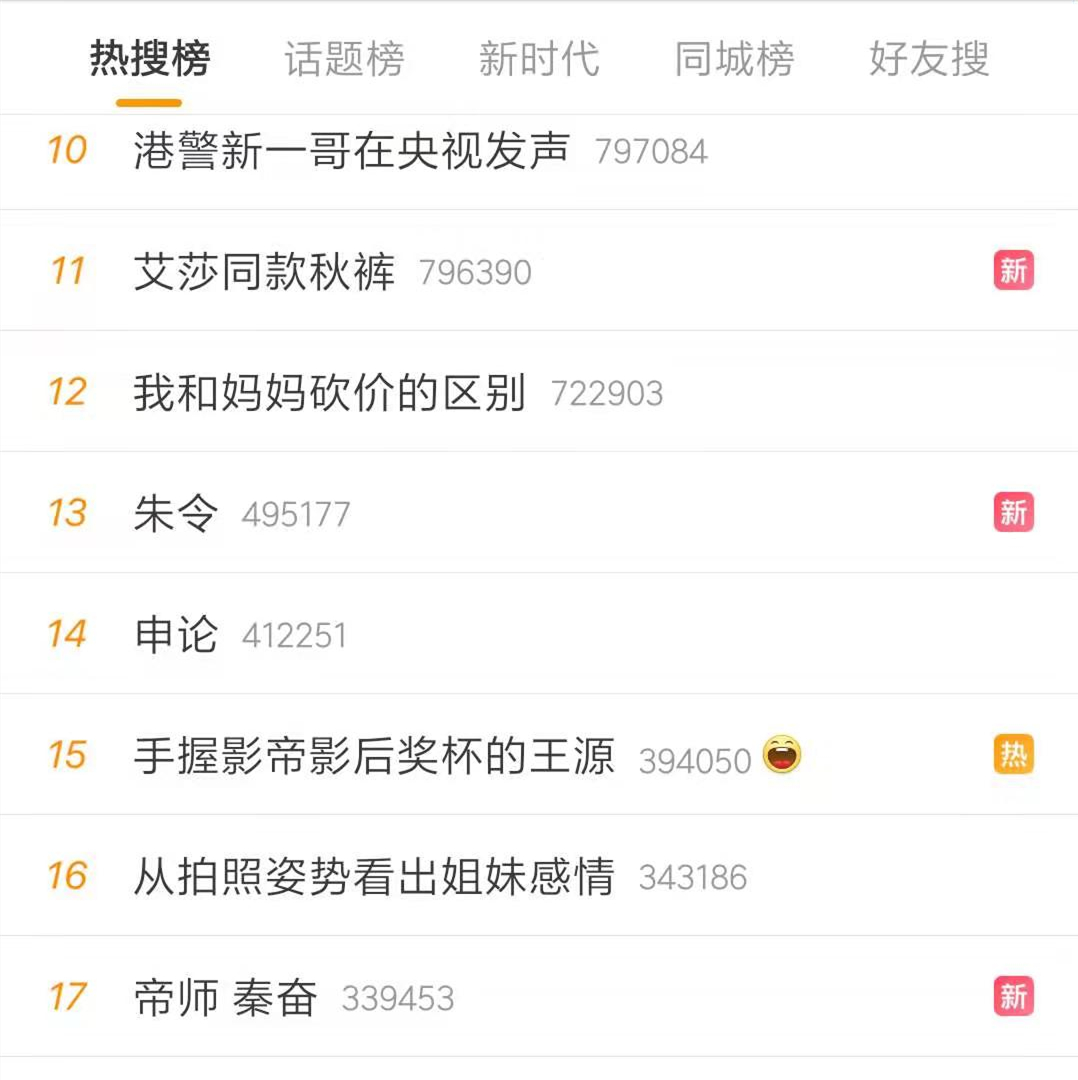Viewport: 1078px width, 1080px height.
Task: Select the 热搜榜 tab
Action: (148, 60)
